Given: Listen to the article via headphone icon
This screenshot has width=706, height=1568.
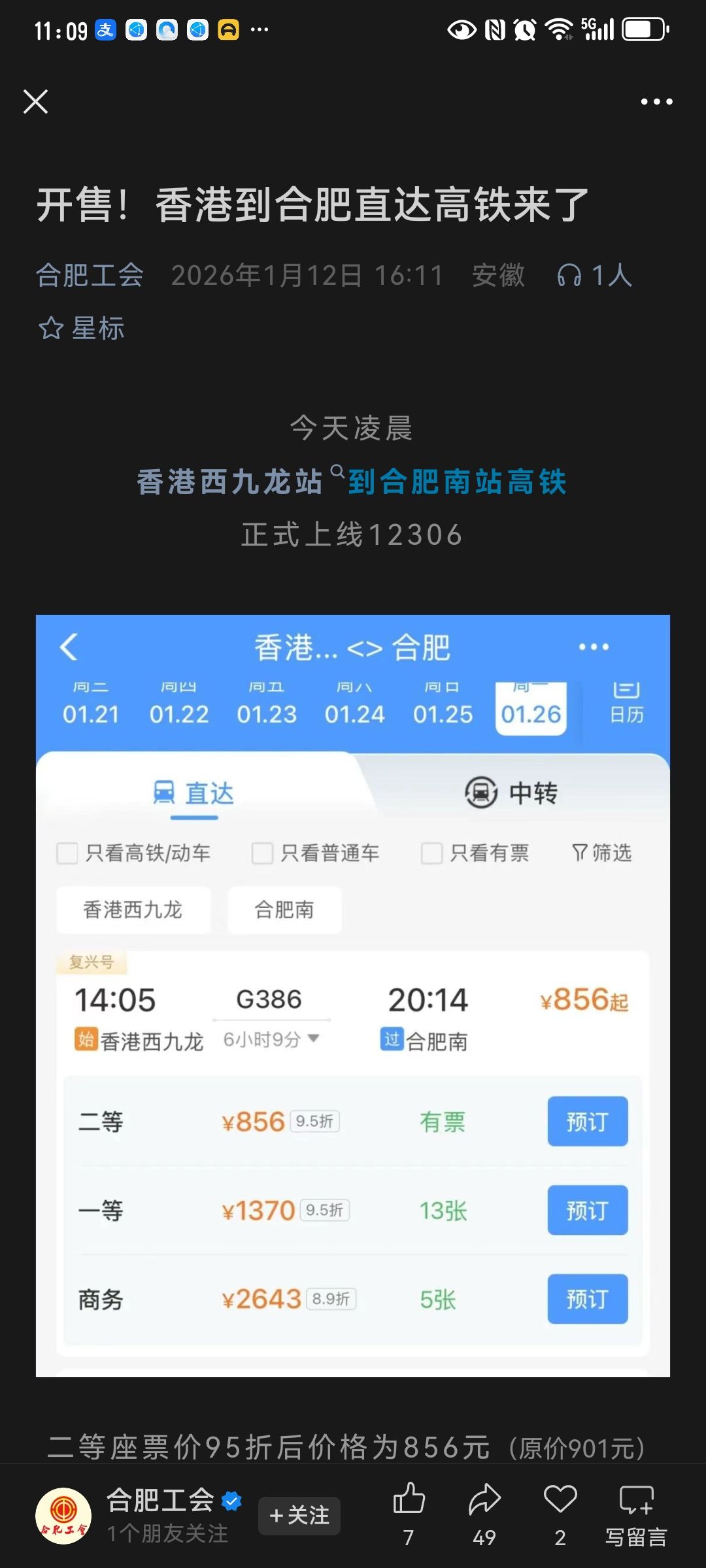Looking at the screenshot, I should [x=569, y=275].
